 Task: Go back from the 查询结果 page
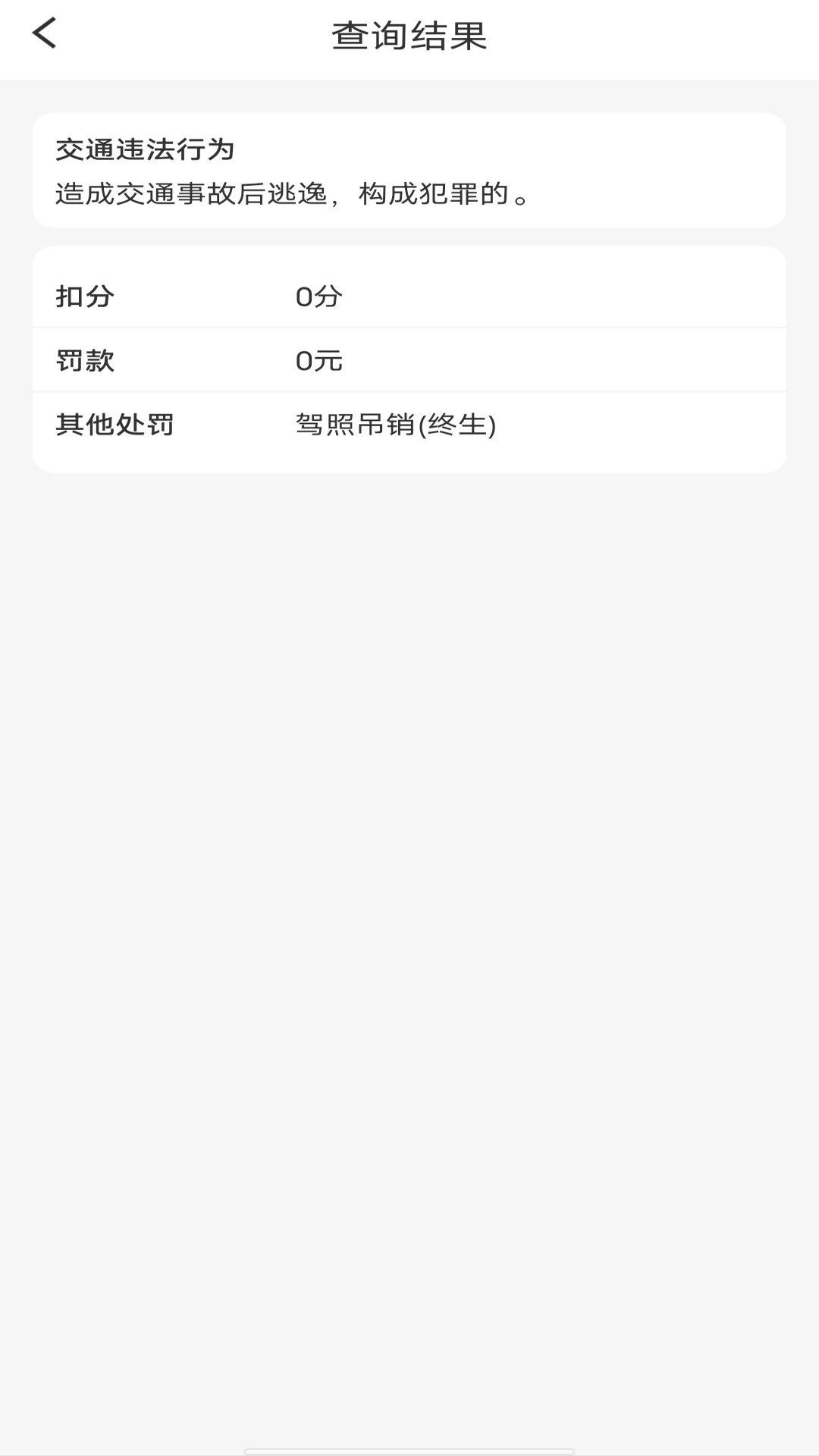pyautogui.click(x=44, y=34)
